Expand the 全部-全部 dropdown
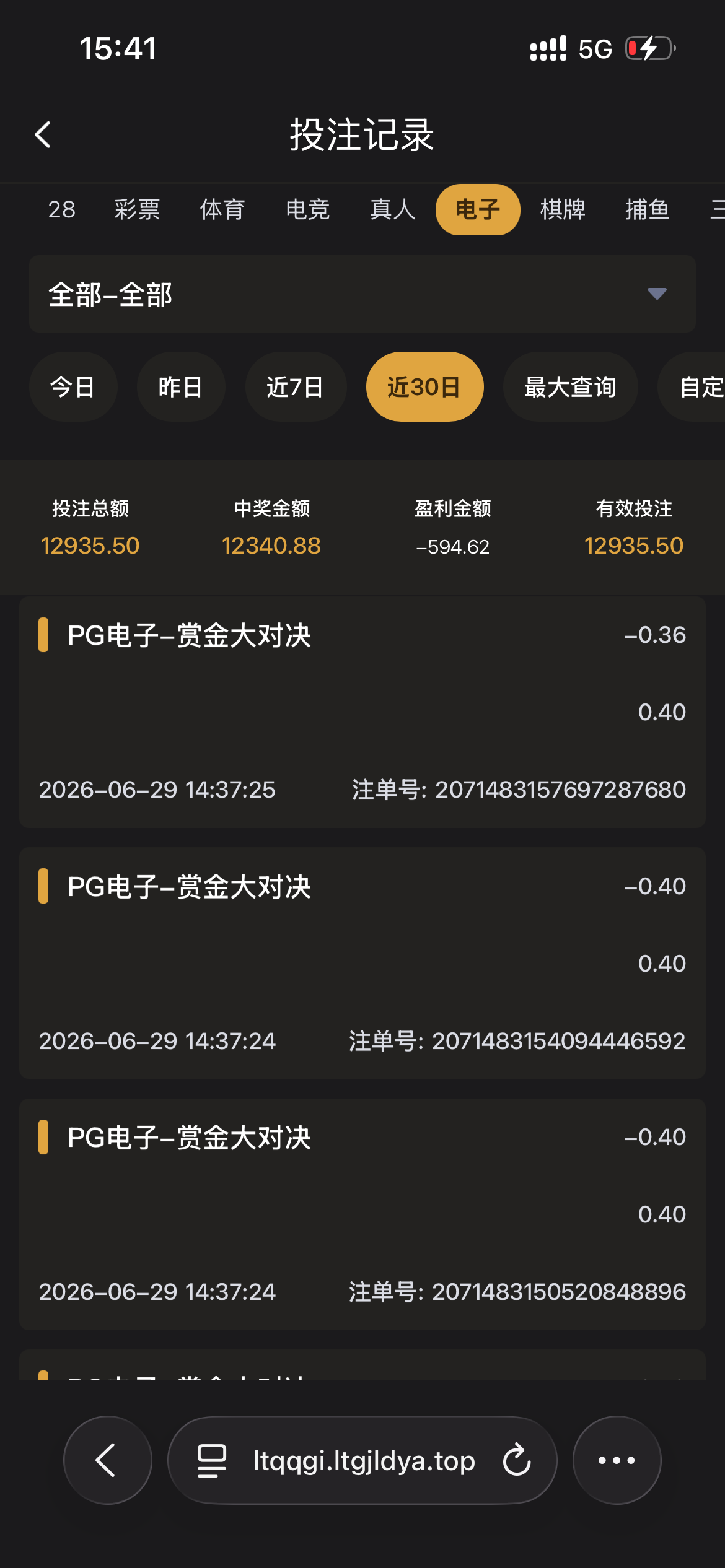The image size is (725, 1568). pyautogui.click(x=362, y=294)
